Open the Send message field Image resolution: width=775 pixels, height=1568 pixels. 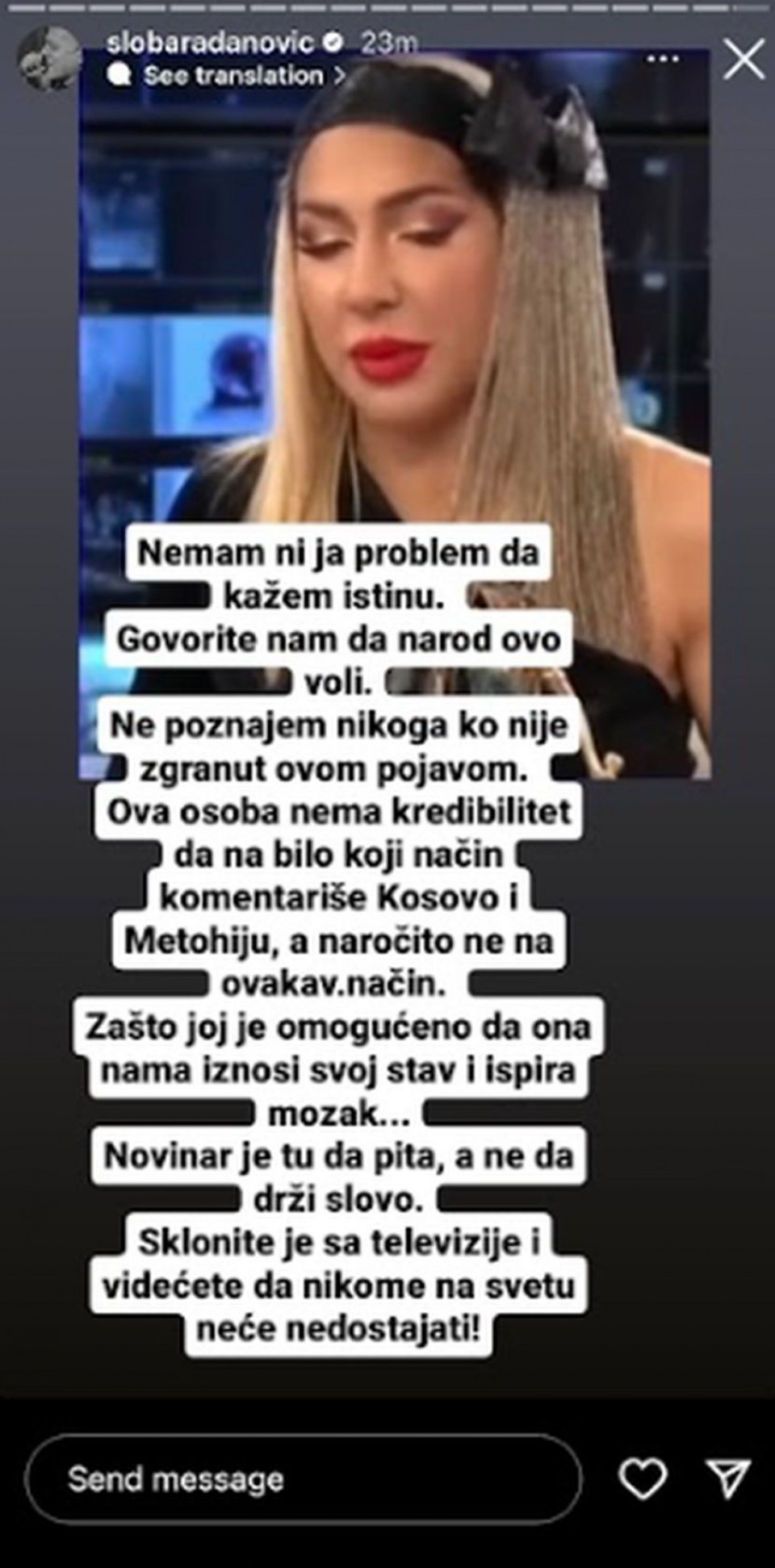pyautogui.click(x=303, y=1478)
